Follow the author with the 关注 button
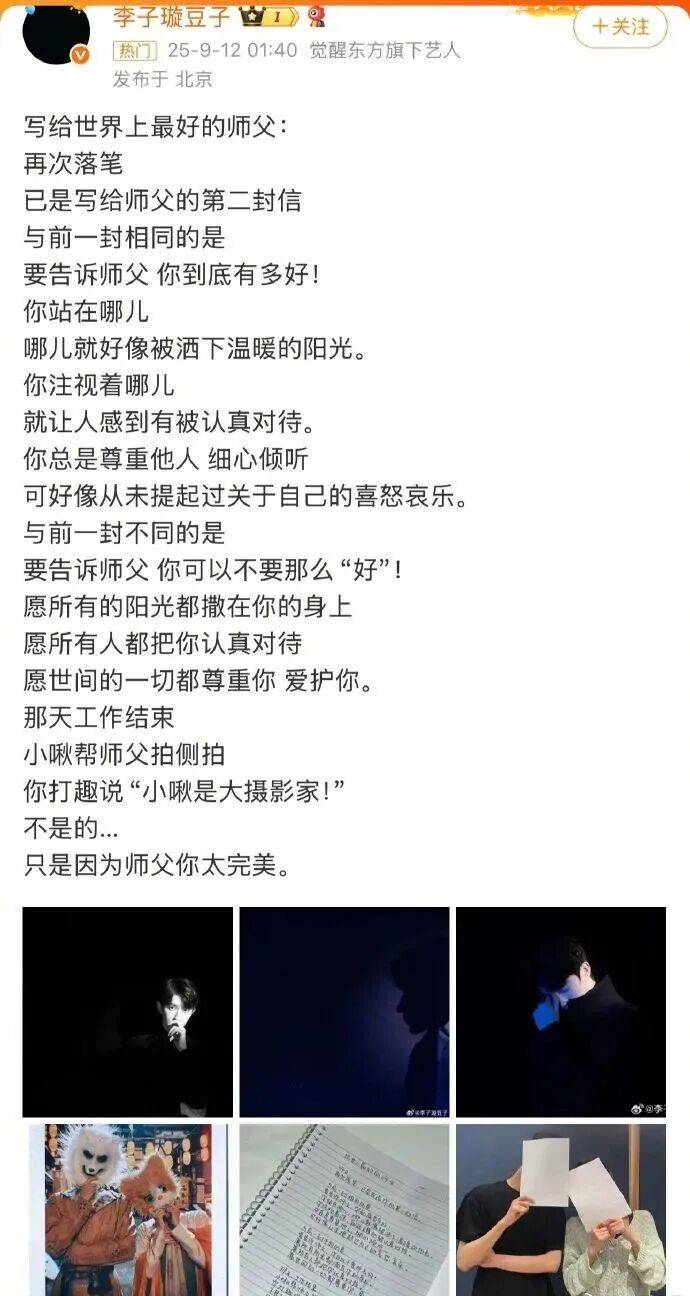 [x=619, y=27]
